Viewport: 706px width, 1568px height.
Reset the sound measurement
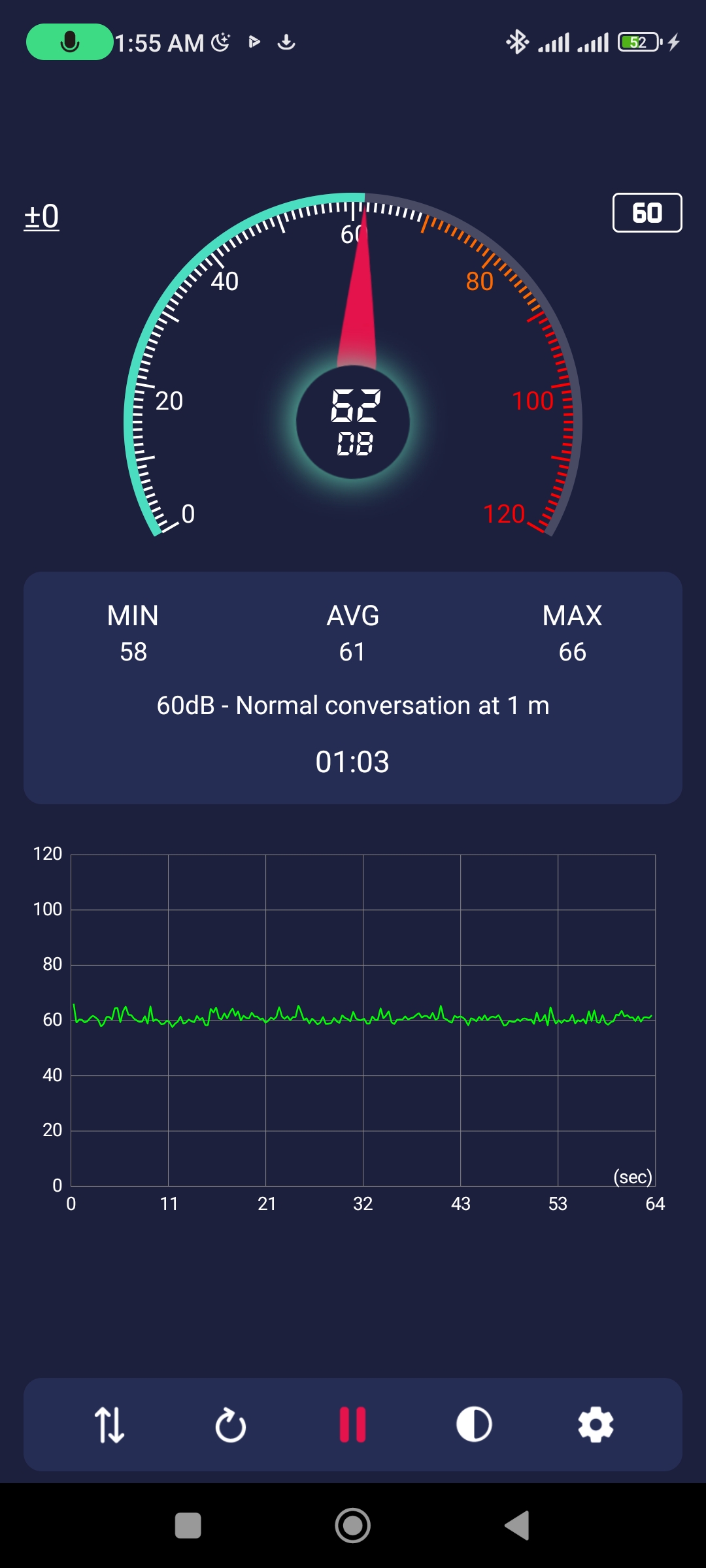coord(230,1425)
